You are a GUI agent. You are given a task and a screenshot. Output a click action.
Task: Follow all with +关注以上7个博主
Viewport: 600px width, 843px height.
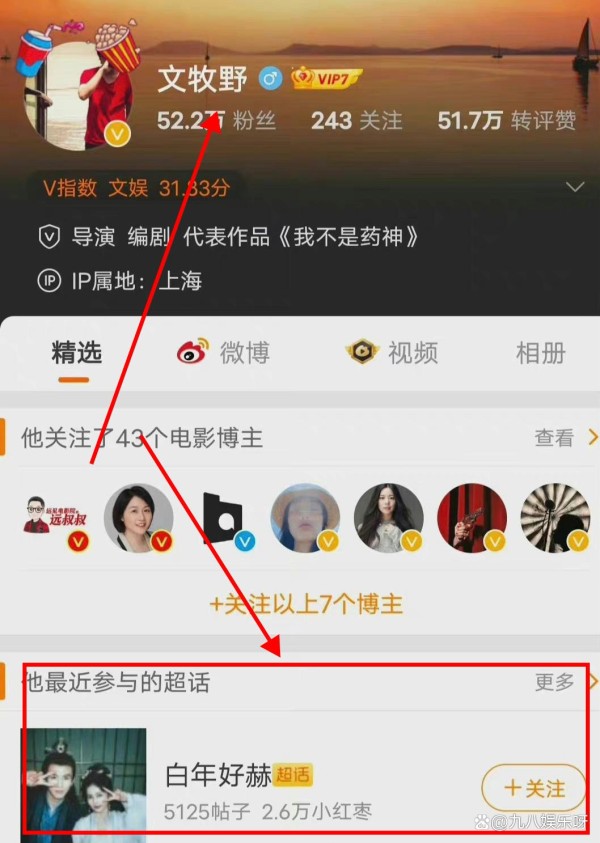(305, 604)
